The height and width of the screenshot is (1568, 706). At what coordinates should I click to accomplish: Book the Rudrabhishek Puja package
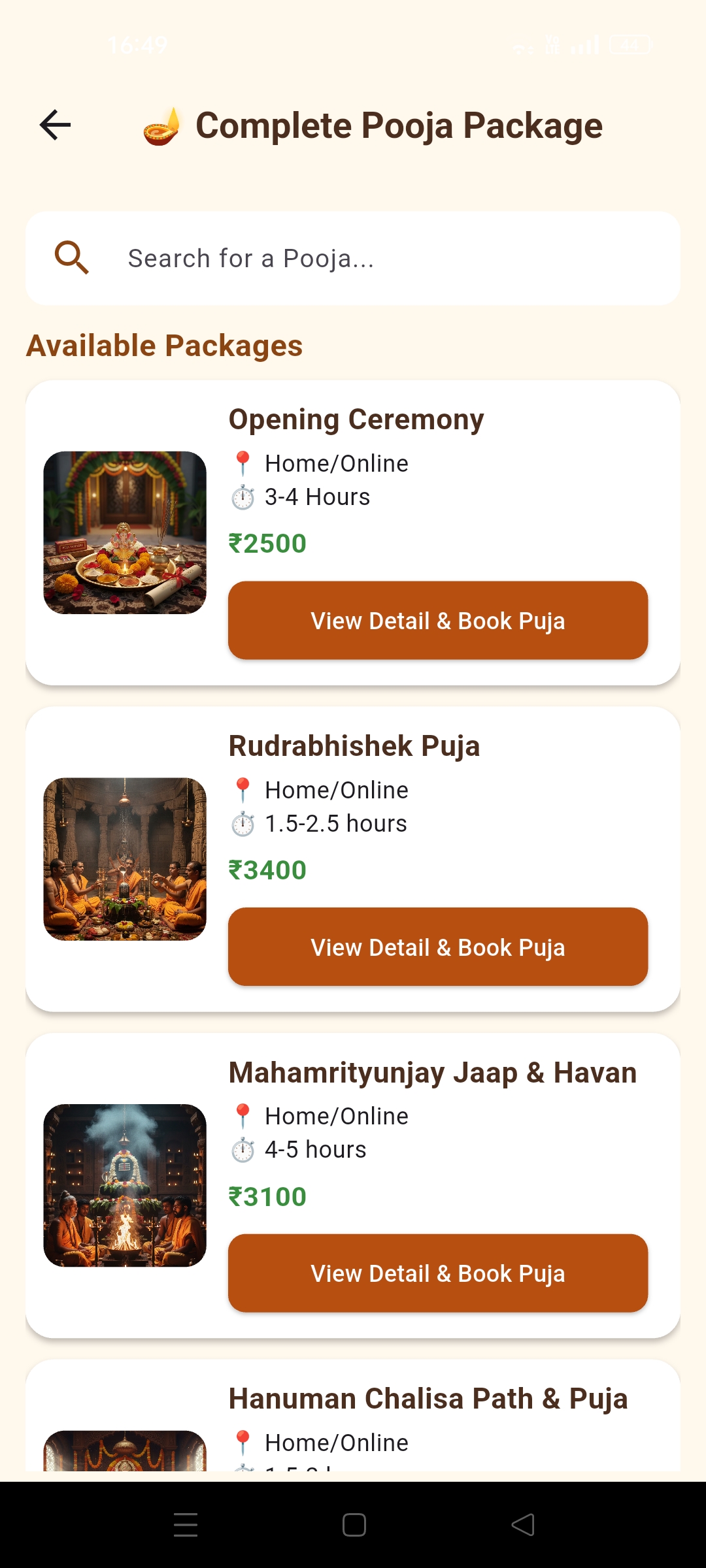(437, 947)
